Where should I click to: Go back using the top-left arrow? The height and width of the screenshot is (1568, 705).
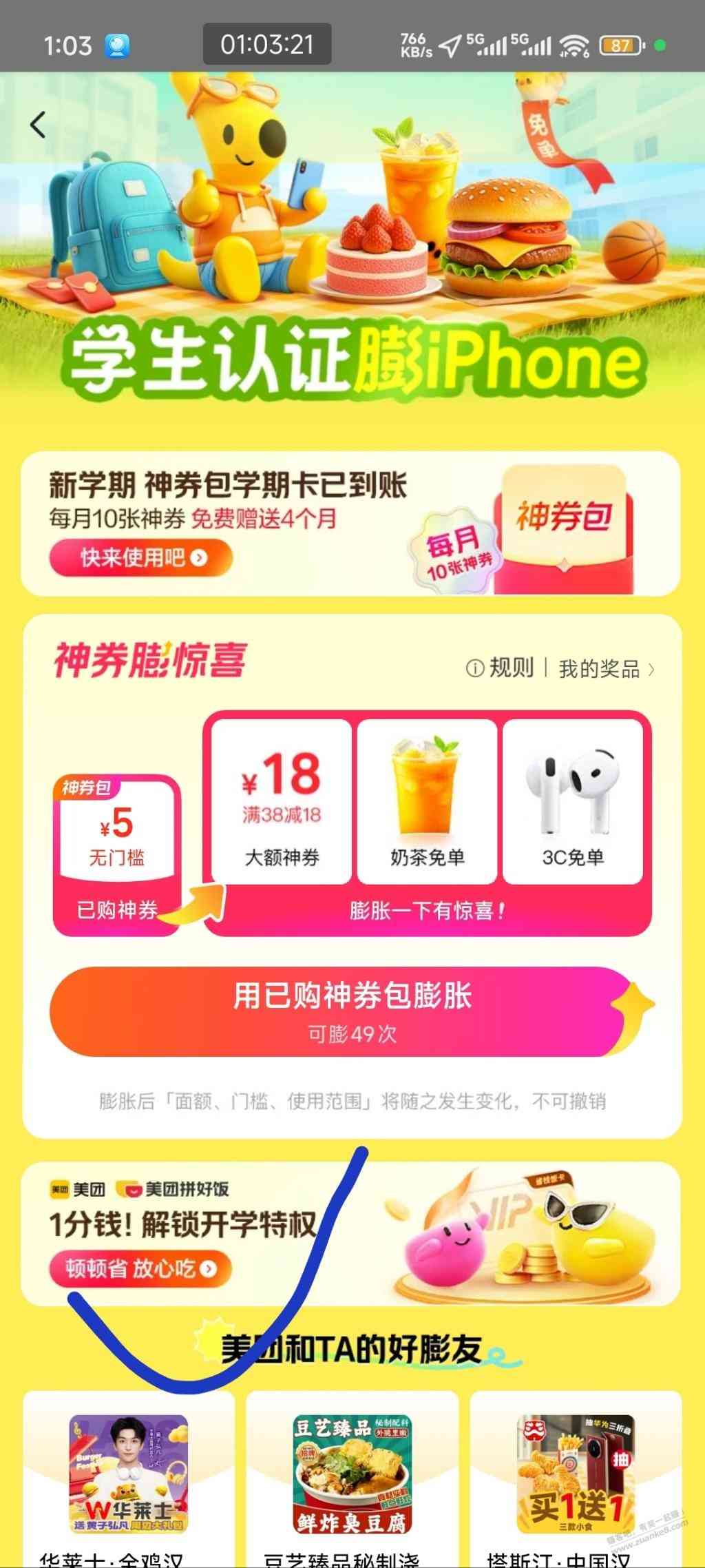[x=39, y=125]
